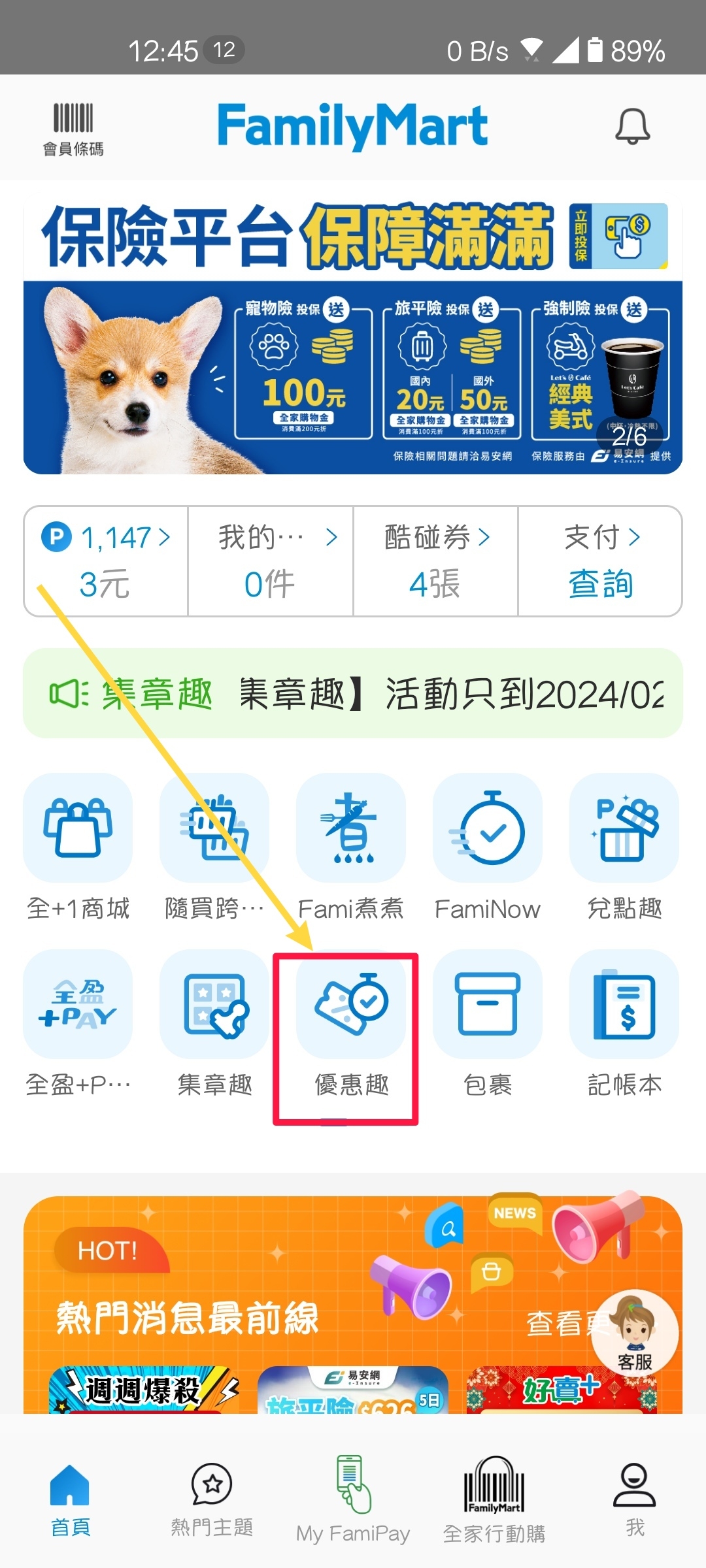Open the insurance platform banner
This screenshot has height=1568, width=706.
tap(353, 340)
